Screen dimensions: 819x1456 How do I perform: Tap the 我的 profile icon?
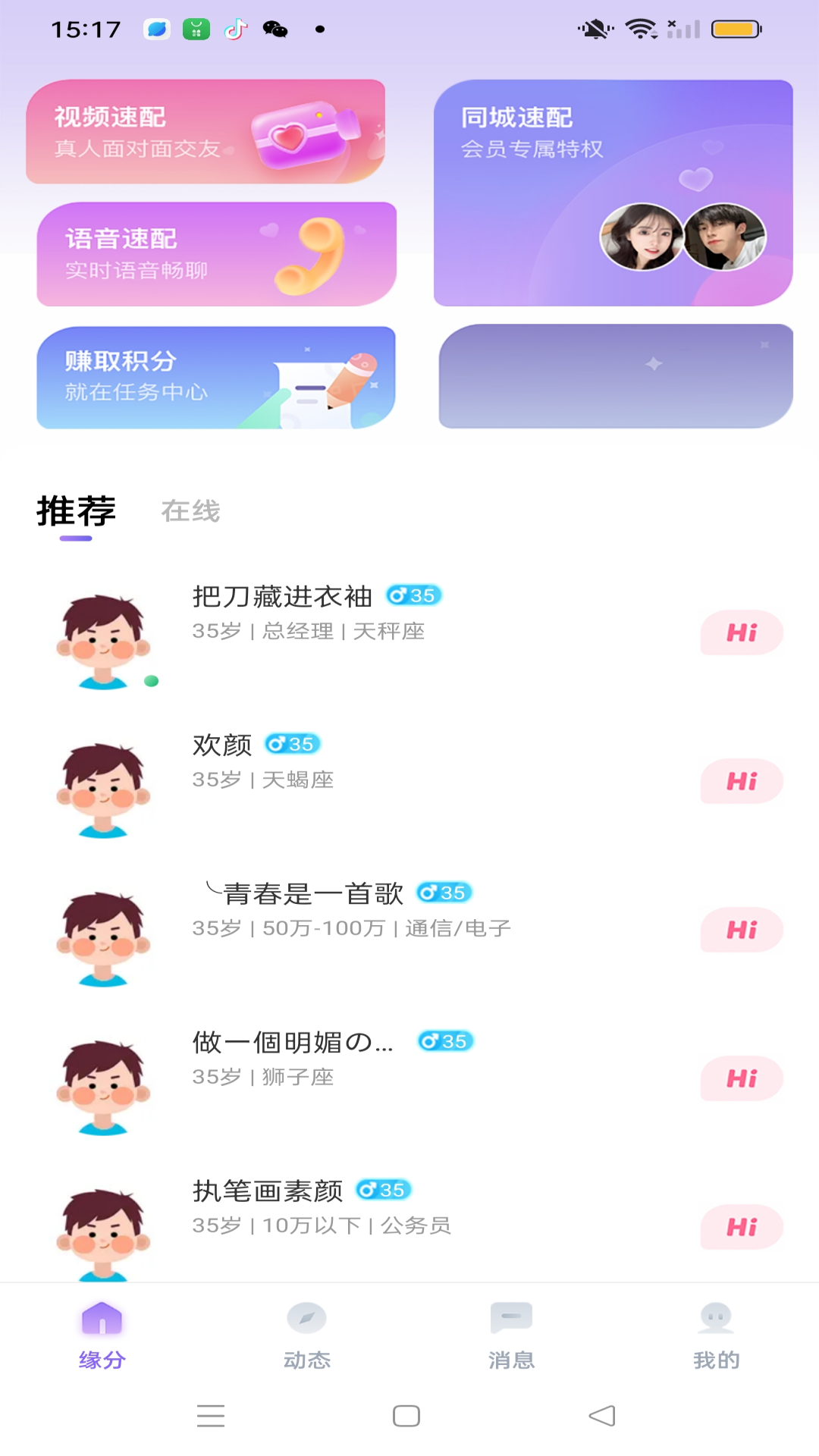pos(715,1318)
